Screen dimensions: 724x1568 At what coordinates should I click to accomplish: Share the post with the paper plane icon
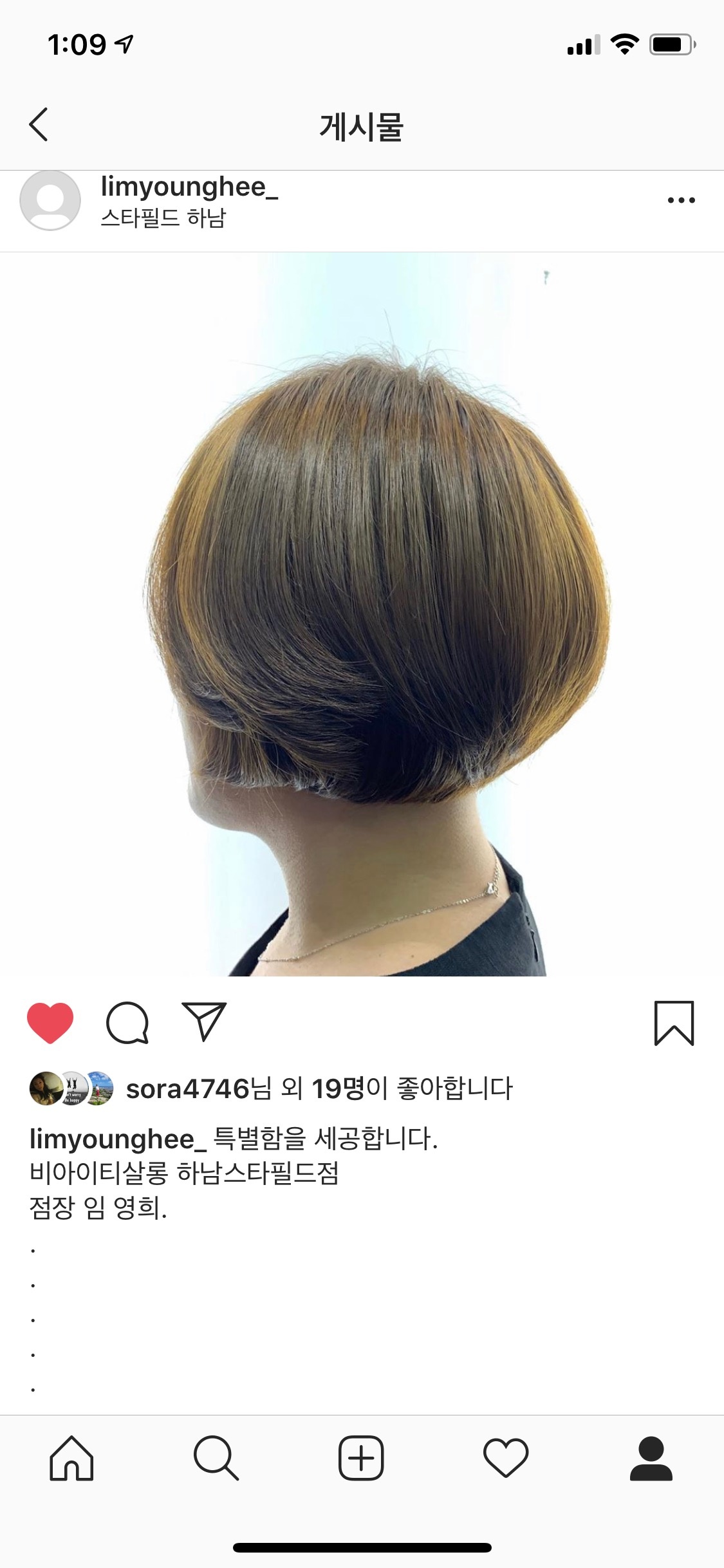tap(204, 1022)
